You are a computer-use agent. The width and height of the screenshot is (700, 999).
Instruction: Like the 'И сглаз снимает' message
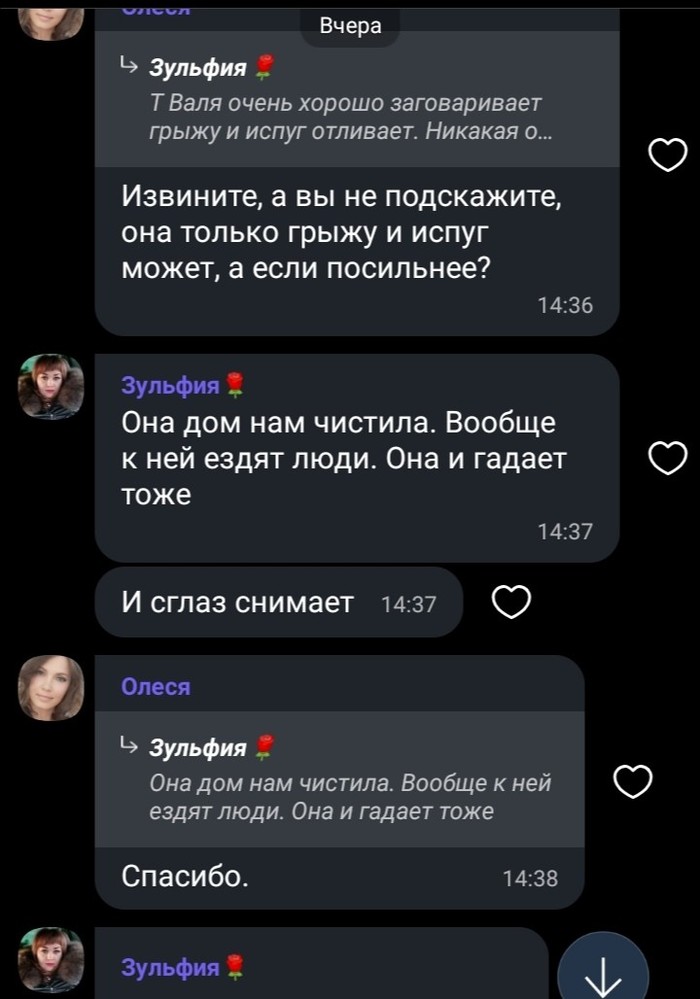coord(512,602)
